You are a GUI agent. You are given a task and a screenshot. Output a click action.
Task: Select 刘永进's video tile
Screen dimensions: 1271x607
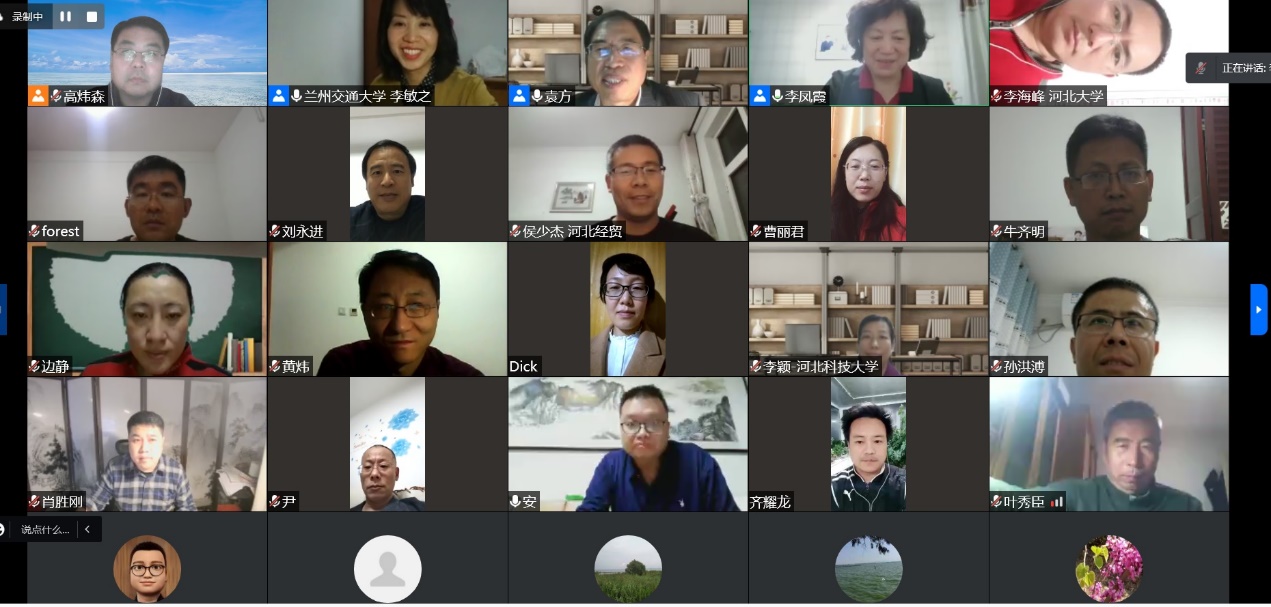pyautogui.click(x=387, y=174)
